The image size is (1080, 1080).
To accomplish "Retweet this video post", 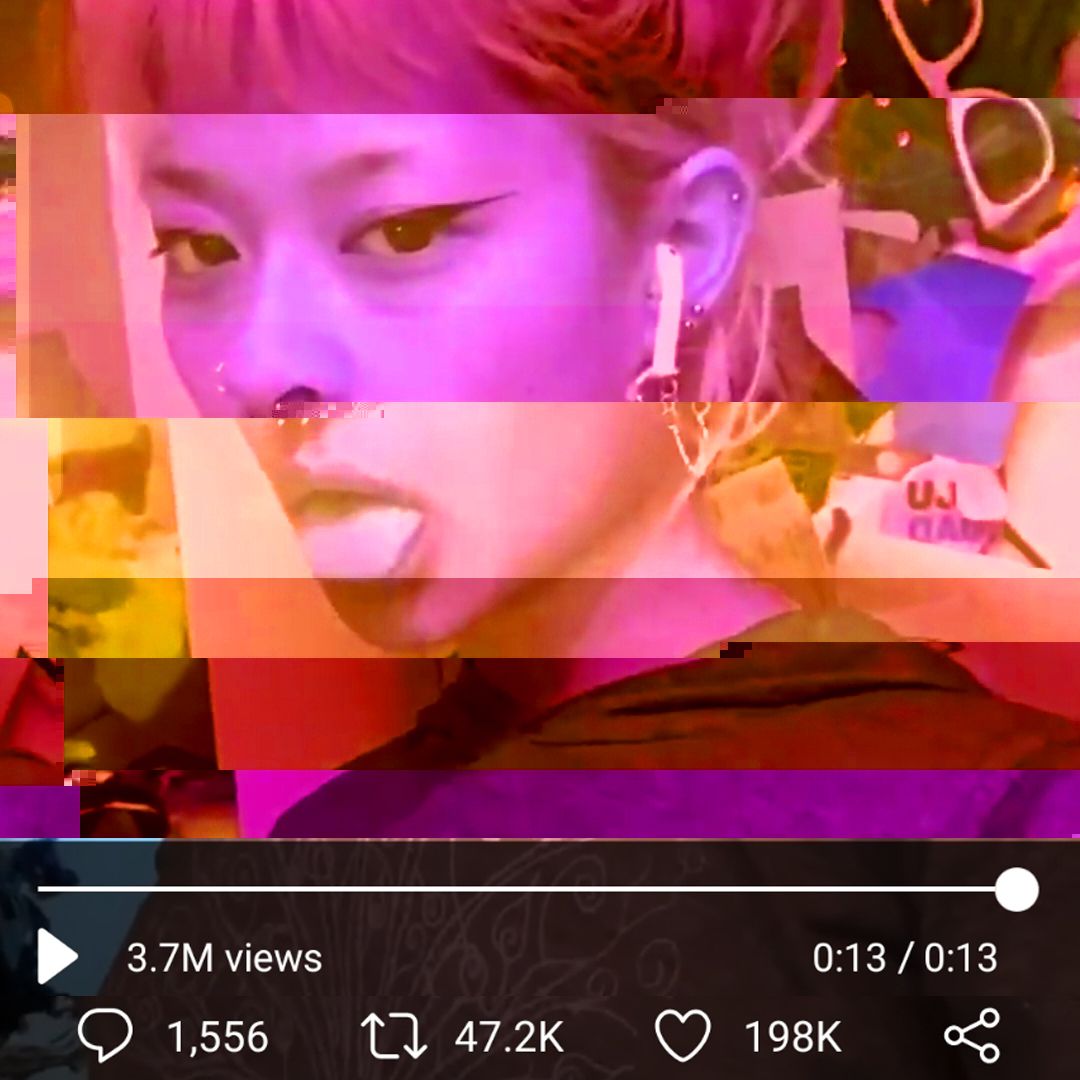I will pos(394,1035).
